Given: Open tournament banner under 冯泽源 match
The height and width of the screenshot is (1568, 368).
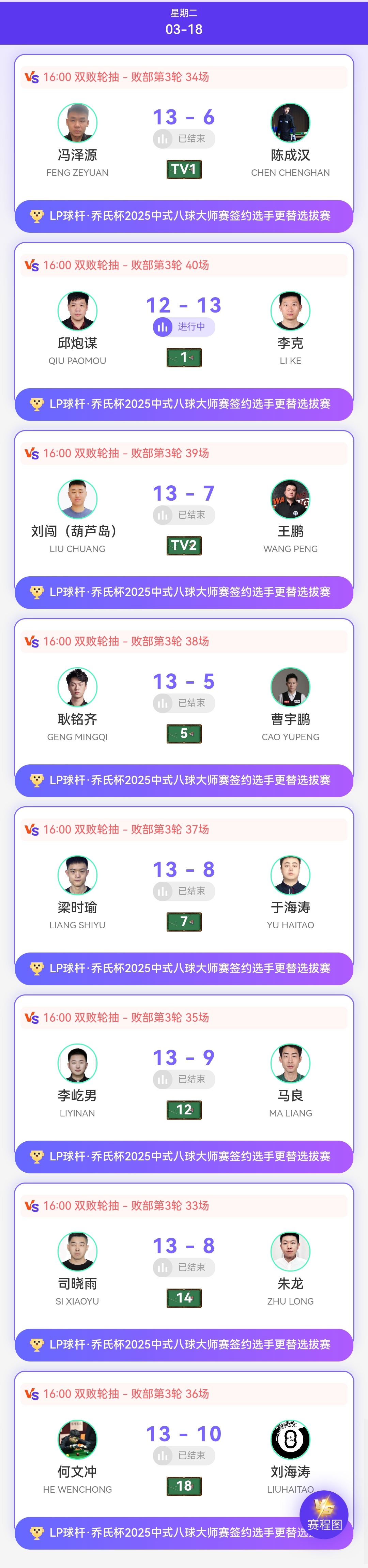Looking at the screenshot, I should pyautogui.click(x=184, y=216).
